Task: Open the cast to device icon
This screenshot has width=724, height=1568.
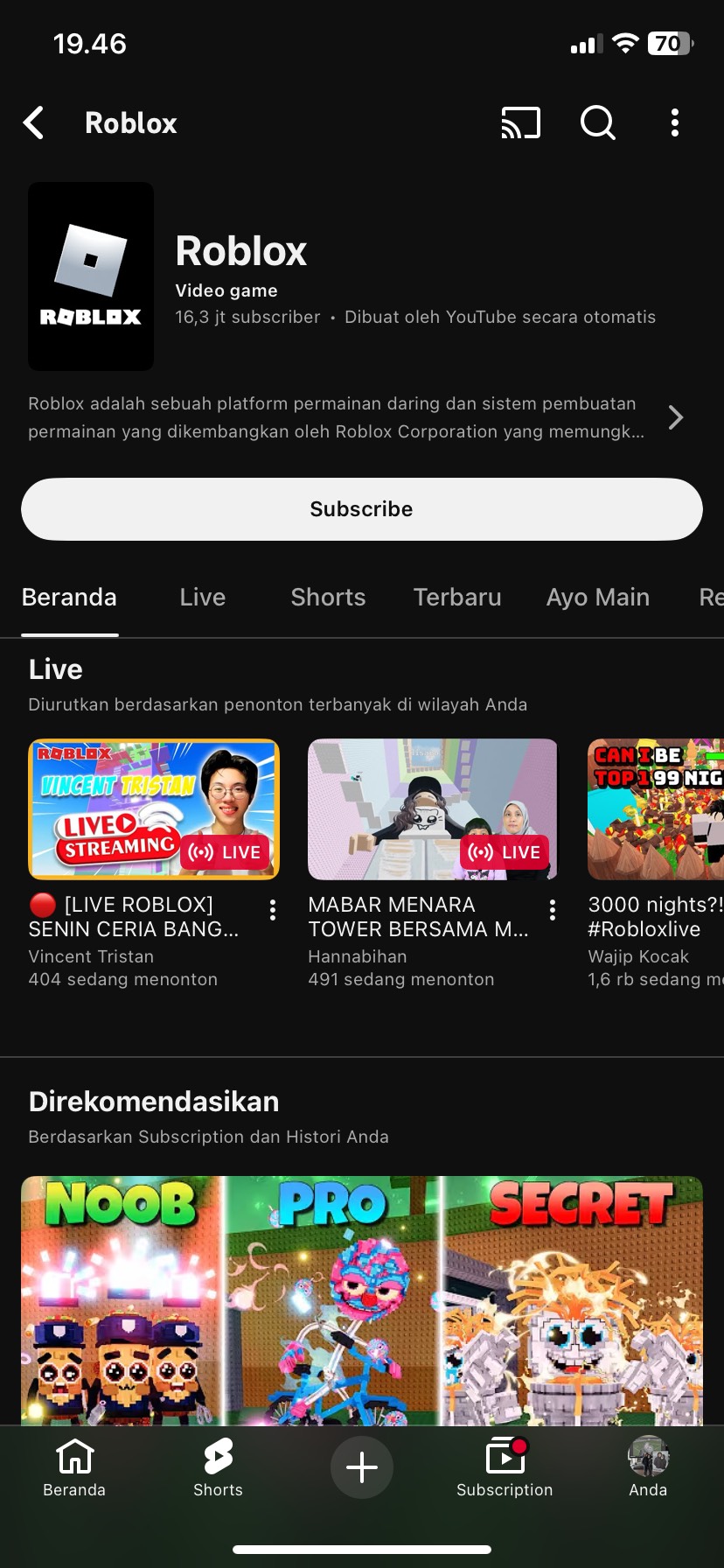Action: point(520,123)
